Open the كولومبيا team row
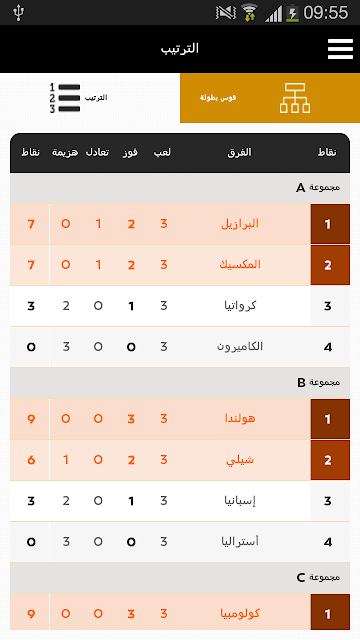Viewport: 360px width, 640px height. (x=180, y=613)
